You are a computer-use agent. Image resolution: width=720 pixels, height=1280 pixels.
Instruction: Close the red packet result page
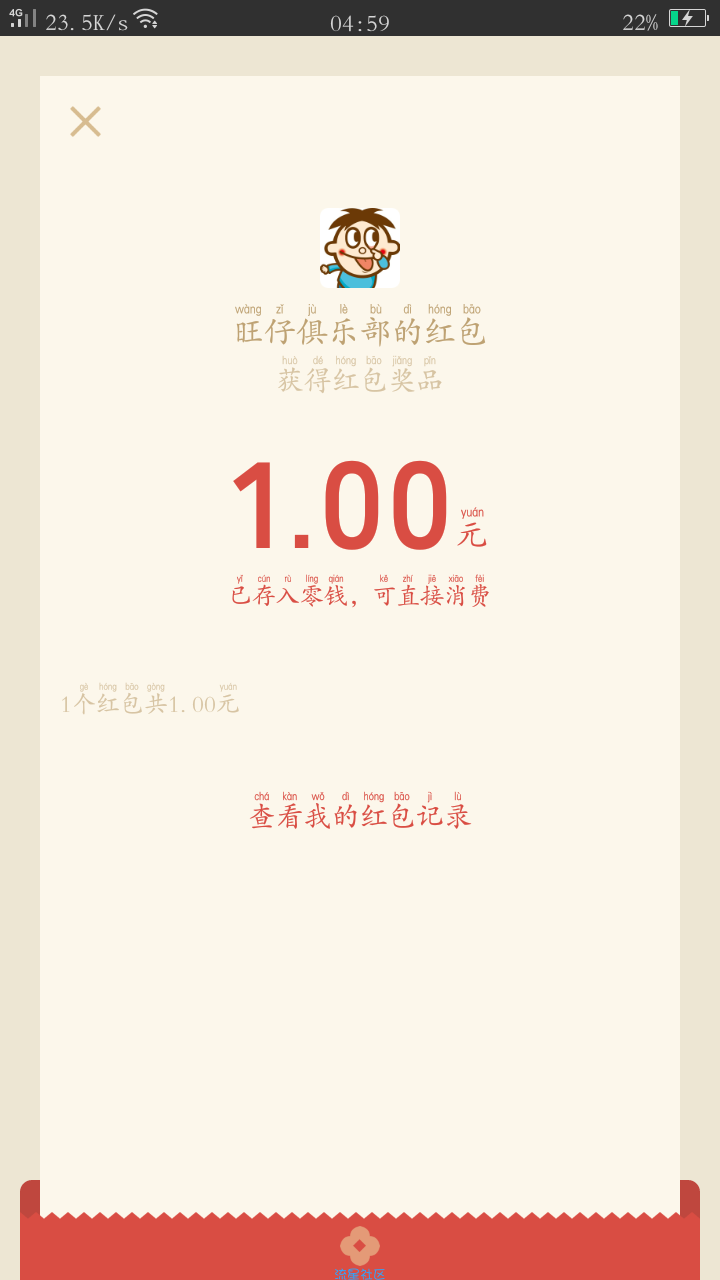pos(85,121)
